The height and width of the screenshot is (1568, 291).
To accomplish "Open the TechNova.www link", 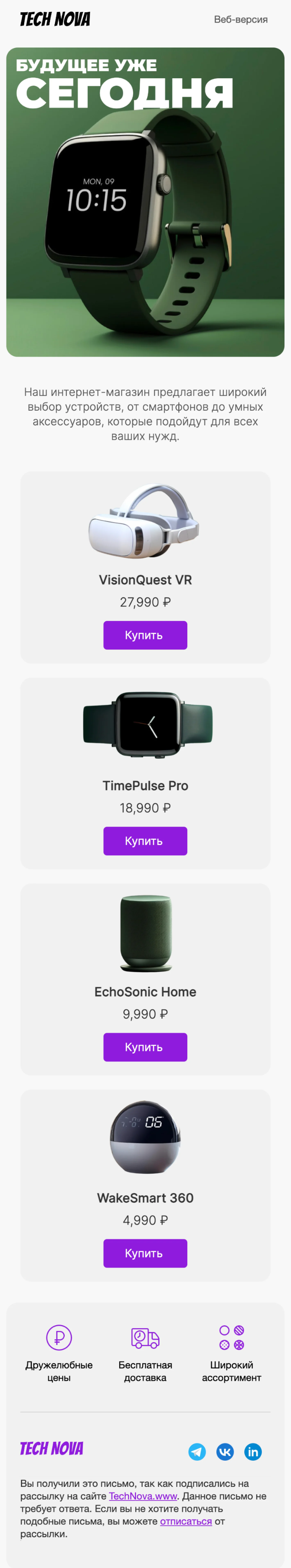I will [143, 1496].
